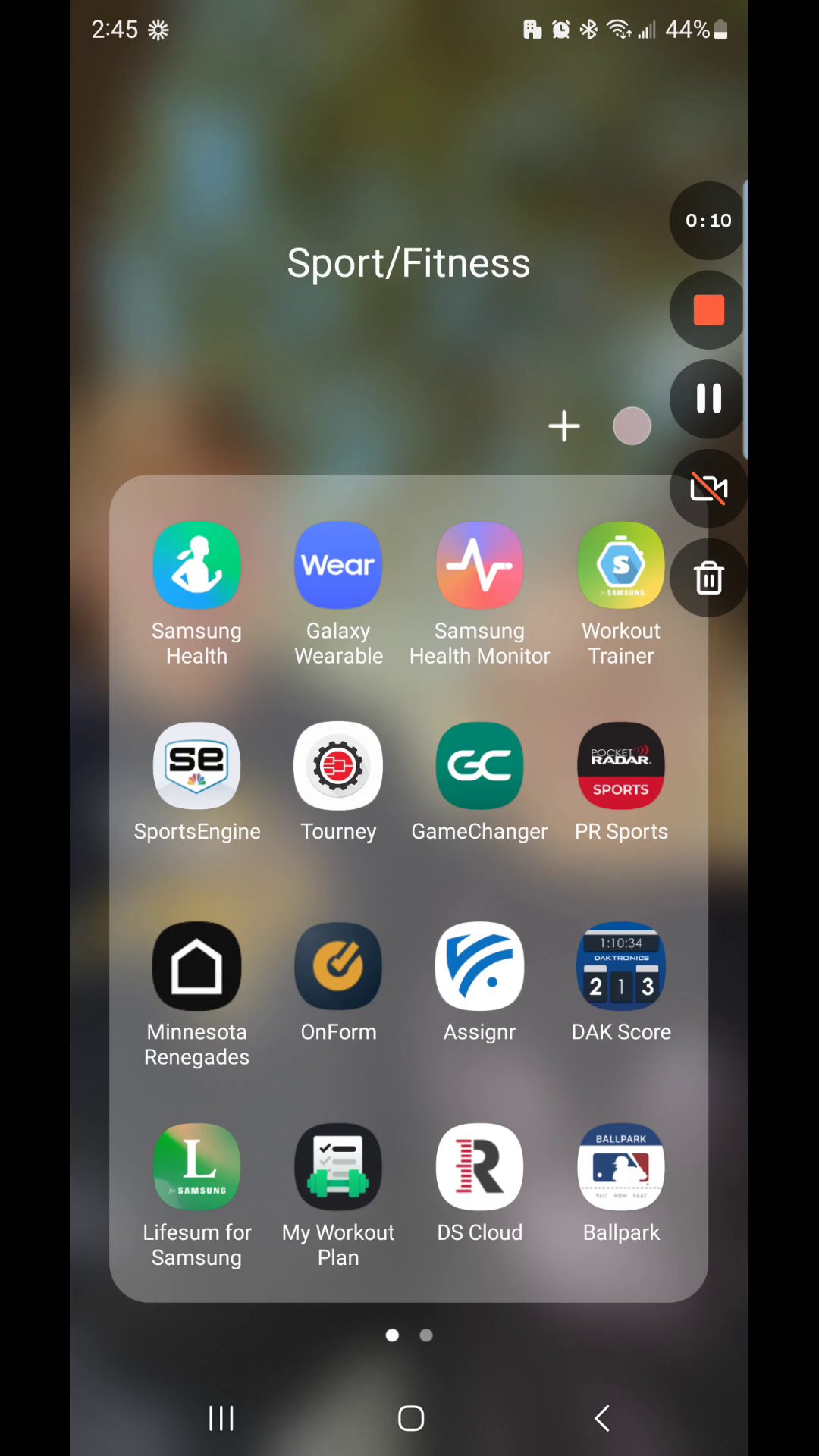Launch My Workout Plan
Image resolution: width=819 pixels, height=1456 pixels.
[x=338, y=1167]
